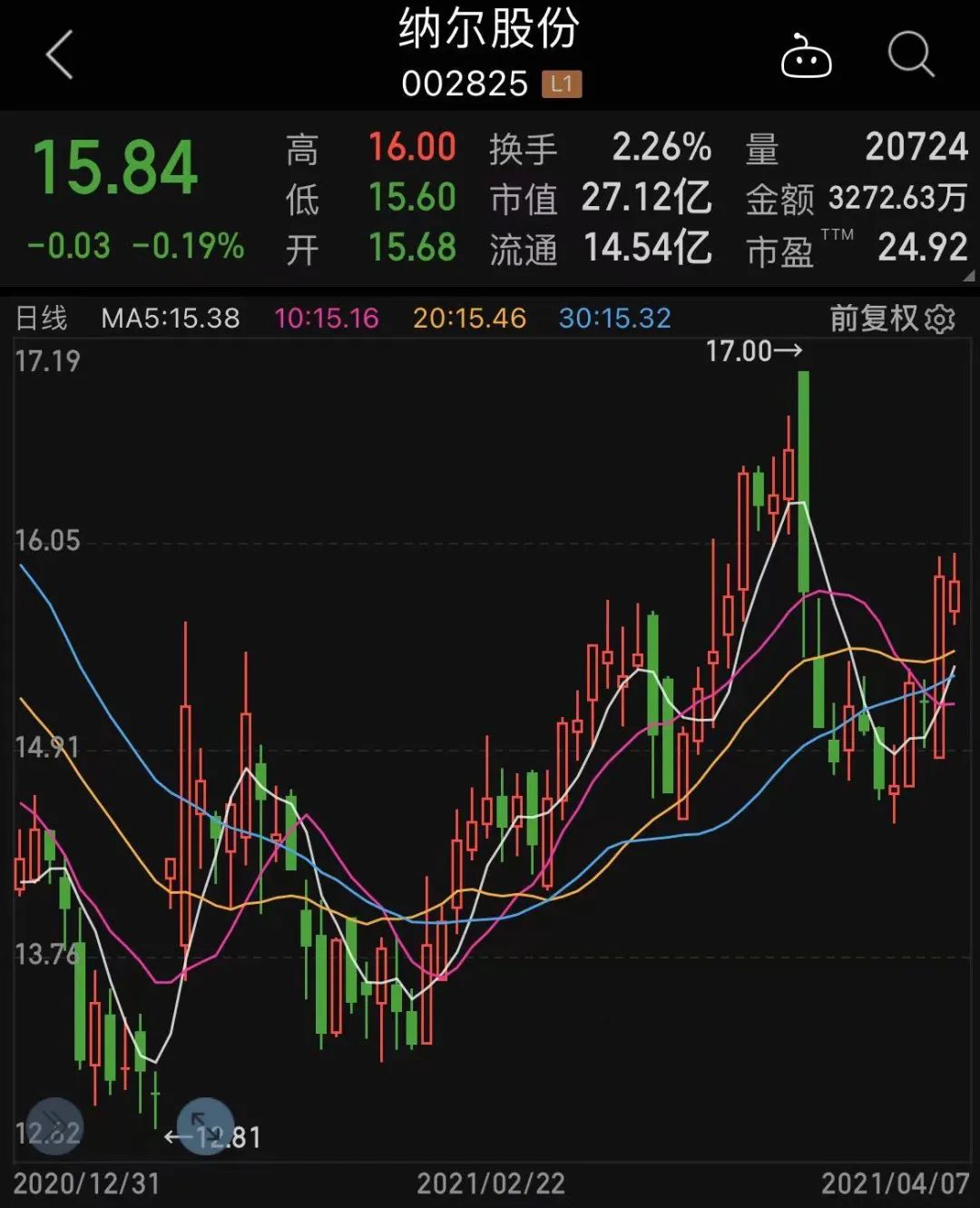The width and height of the screenshot is (980, 1208).
Task: Tap the stock title 纳尔股份
Action: coord(490,27)
